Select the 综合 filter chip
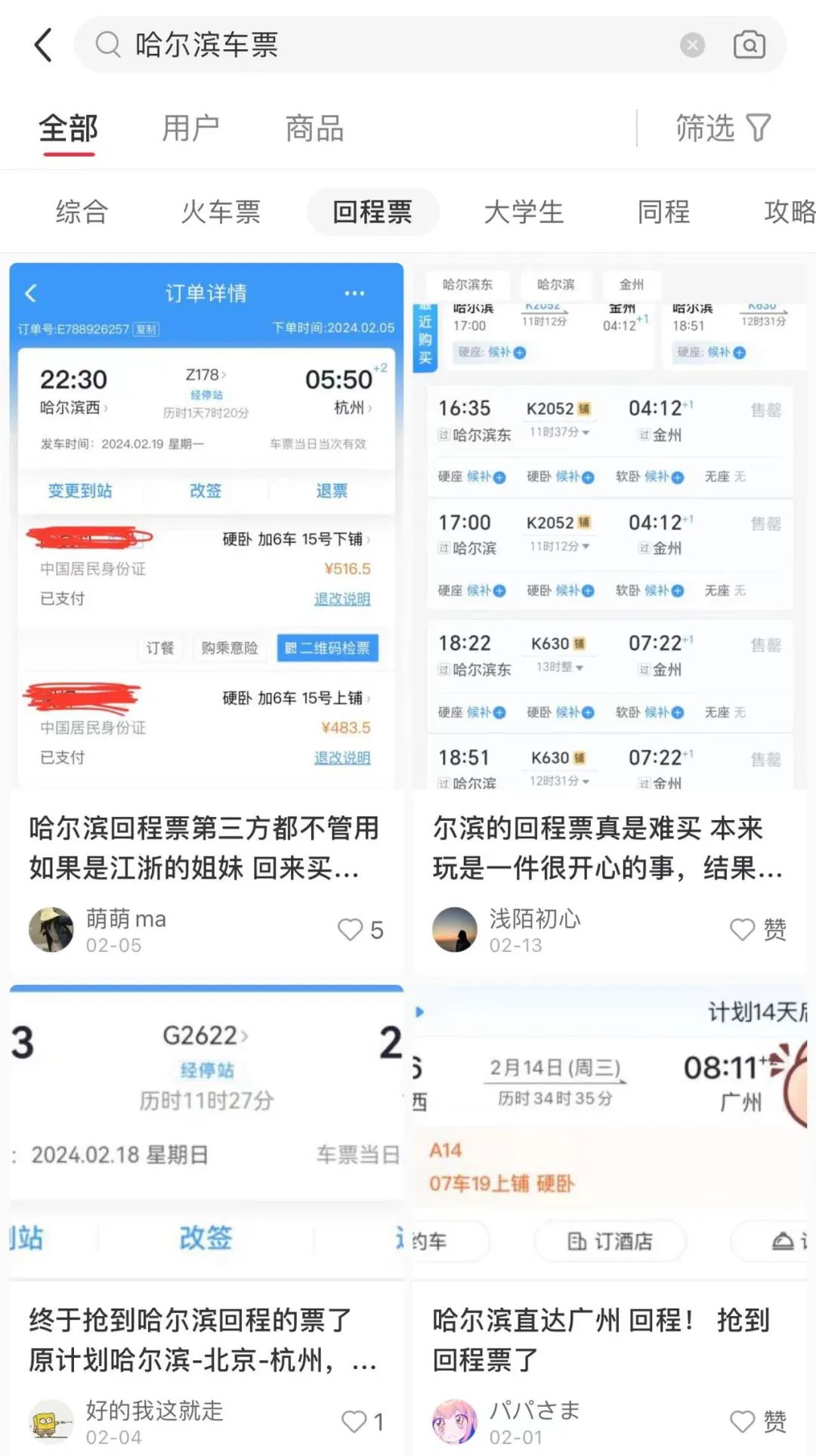Image resolution: width=816 pixels, height=1456 pixels. coord(82,212)
